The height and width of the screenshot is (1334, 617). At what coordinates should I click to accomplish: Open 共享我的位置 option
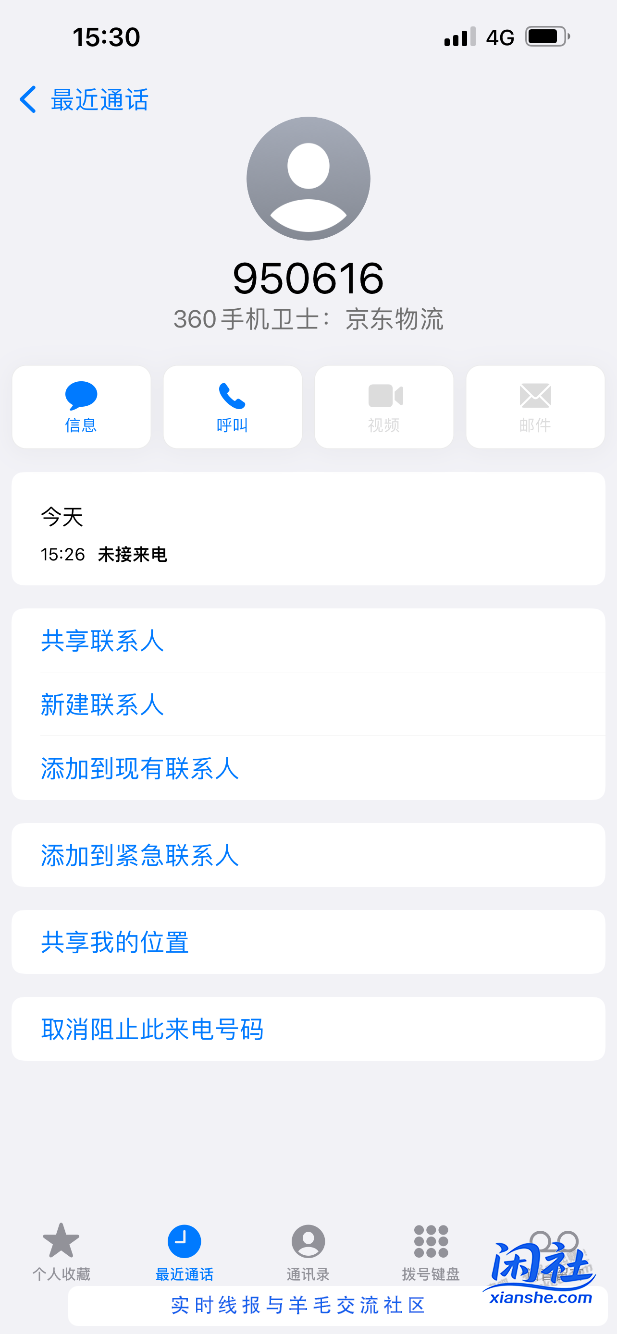tap(115, 943)
